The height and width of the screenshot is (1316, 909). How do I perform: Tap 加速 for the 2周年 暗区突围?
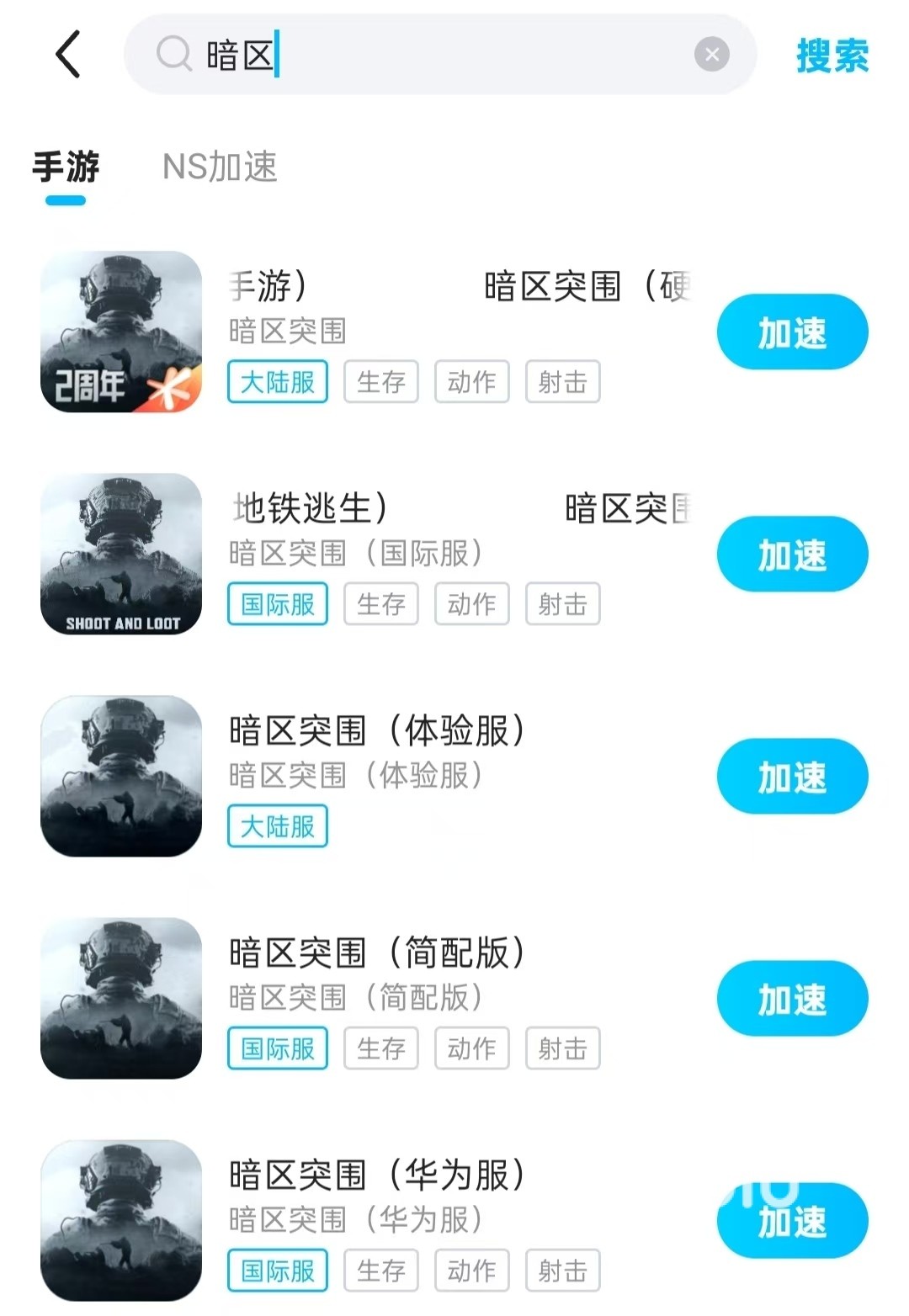tap(792, 332)
